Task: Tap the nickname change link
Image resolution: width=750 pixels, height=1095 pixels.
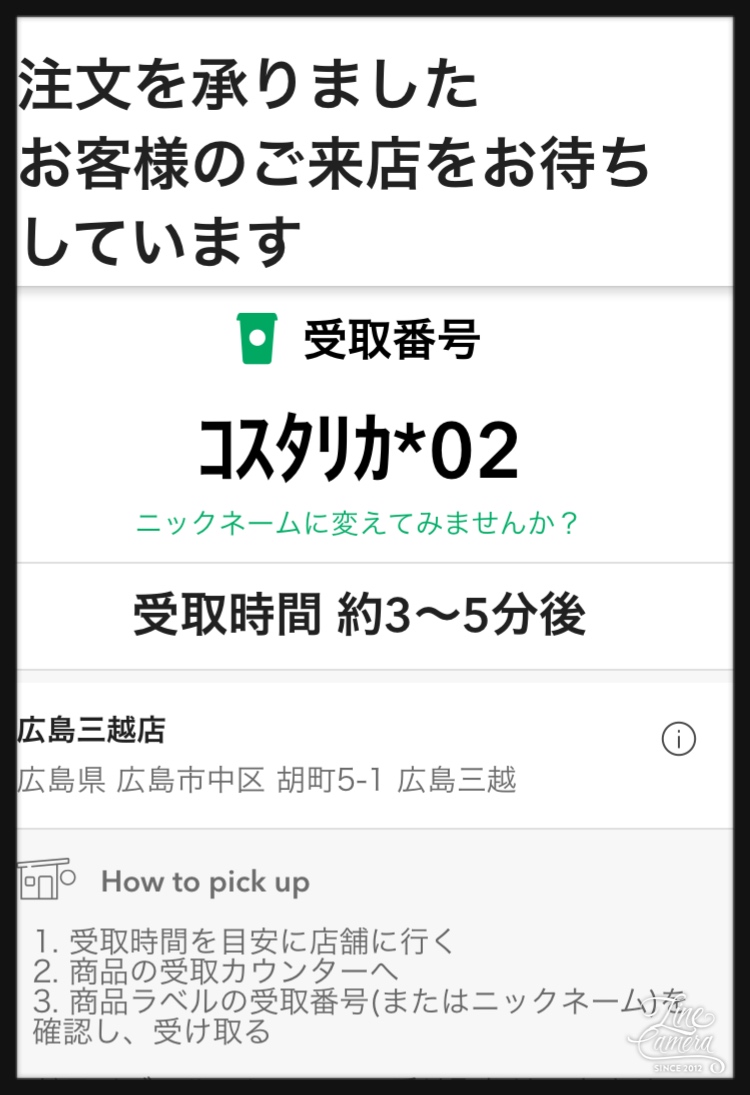Action: [x=358, y=524]
